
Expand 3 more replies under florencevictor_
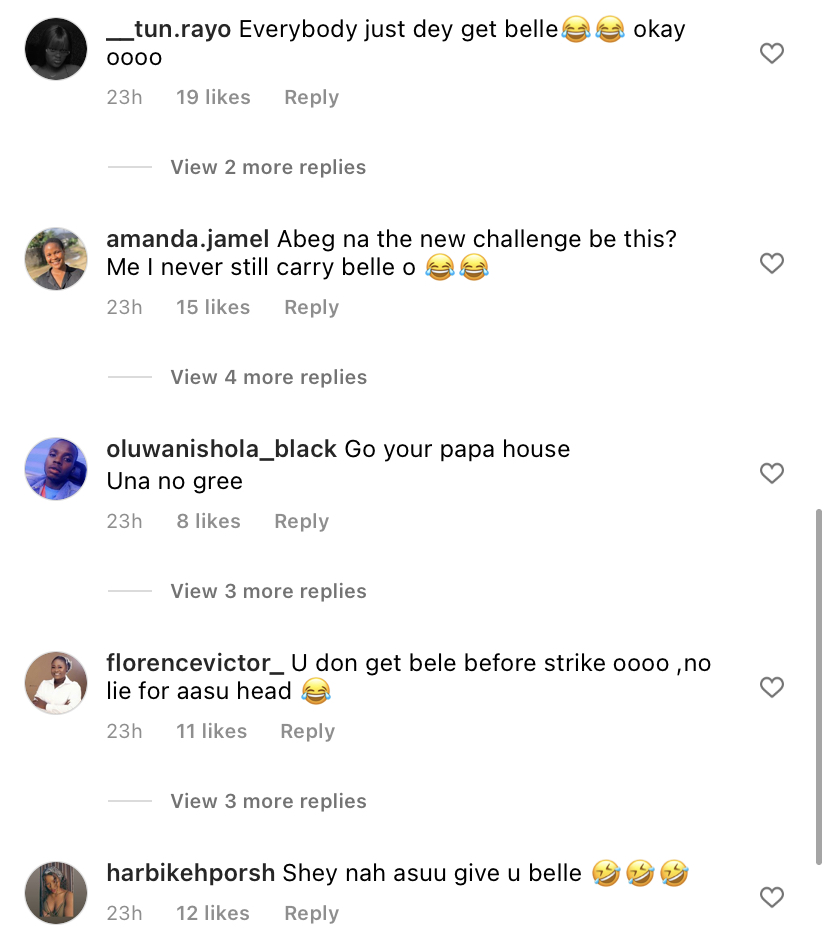[x=268, y=802]
